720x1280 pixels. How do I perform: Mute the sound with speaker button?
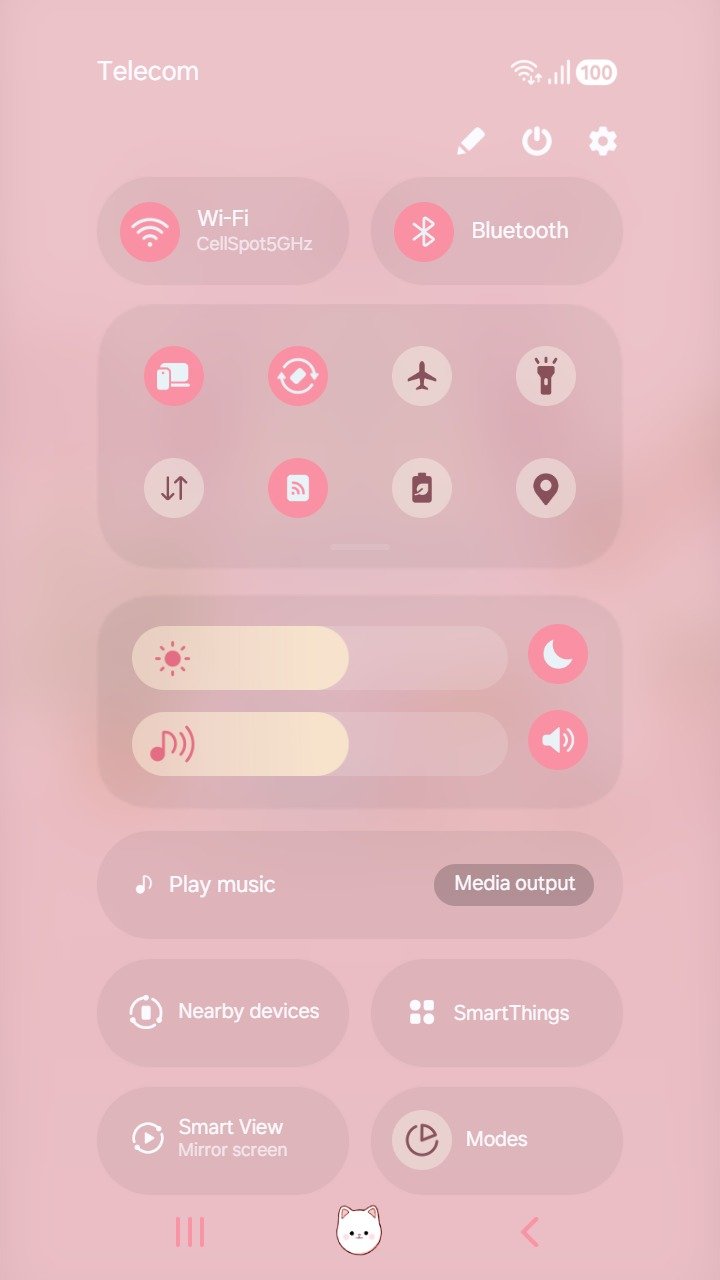tap(558, 740)
